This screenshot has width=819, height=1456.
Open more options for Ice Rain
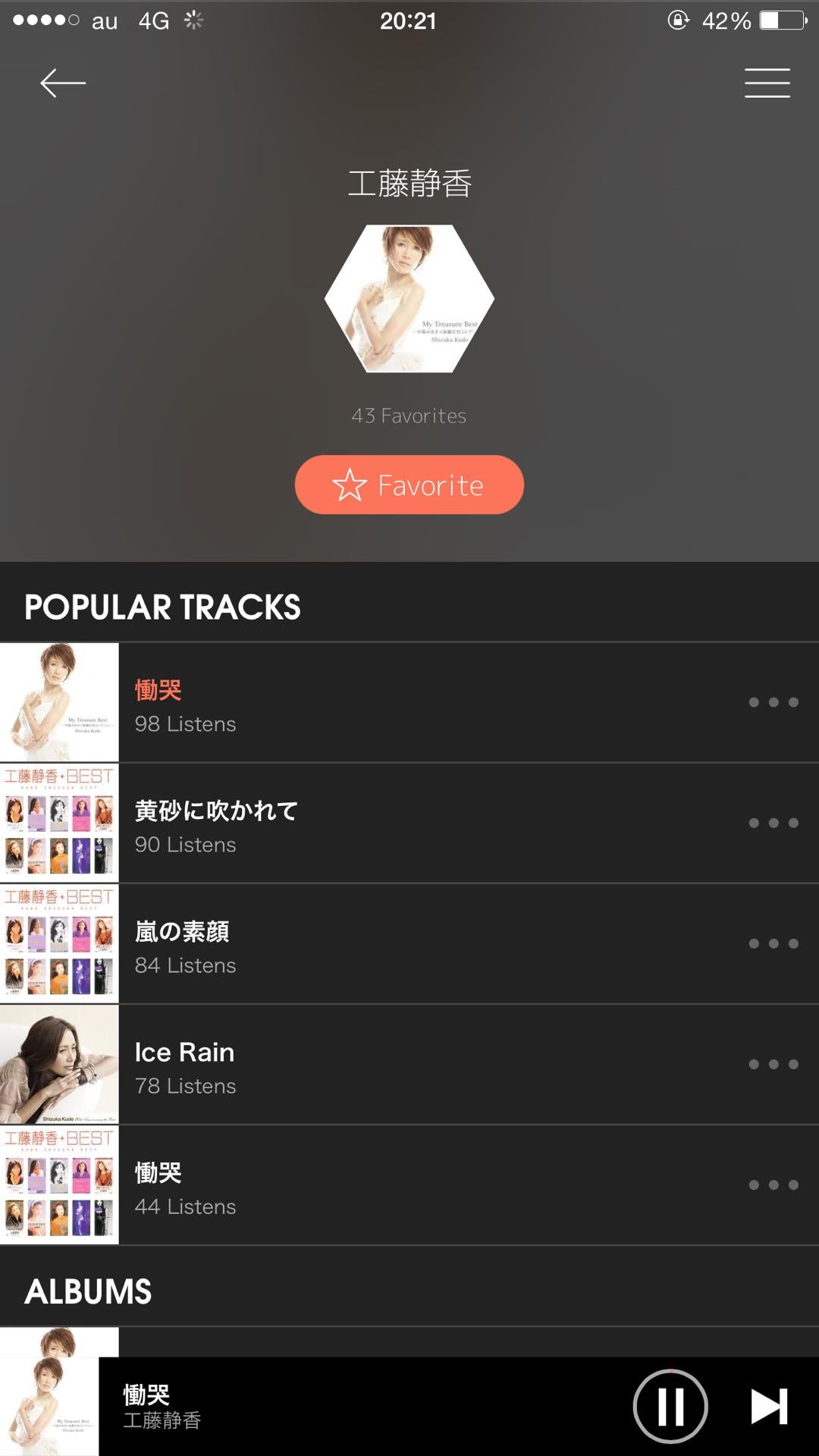click(773, 1064)
